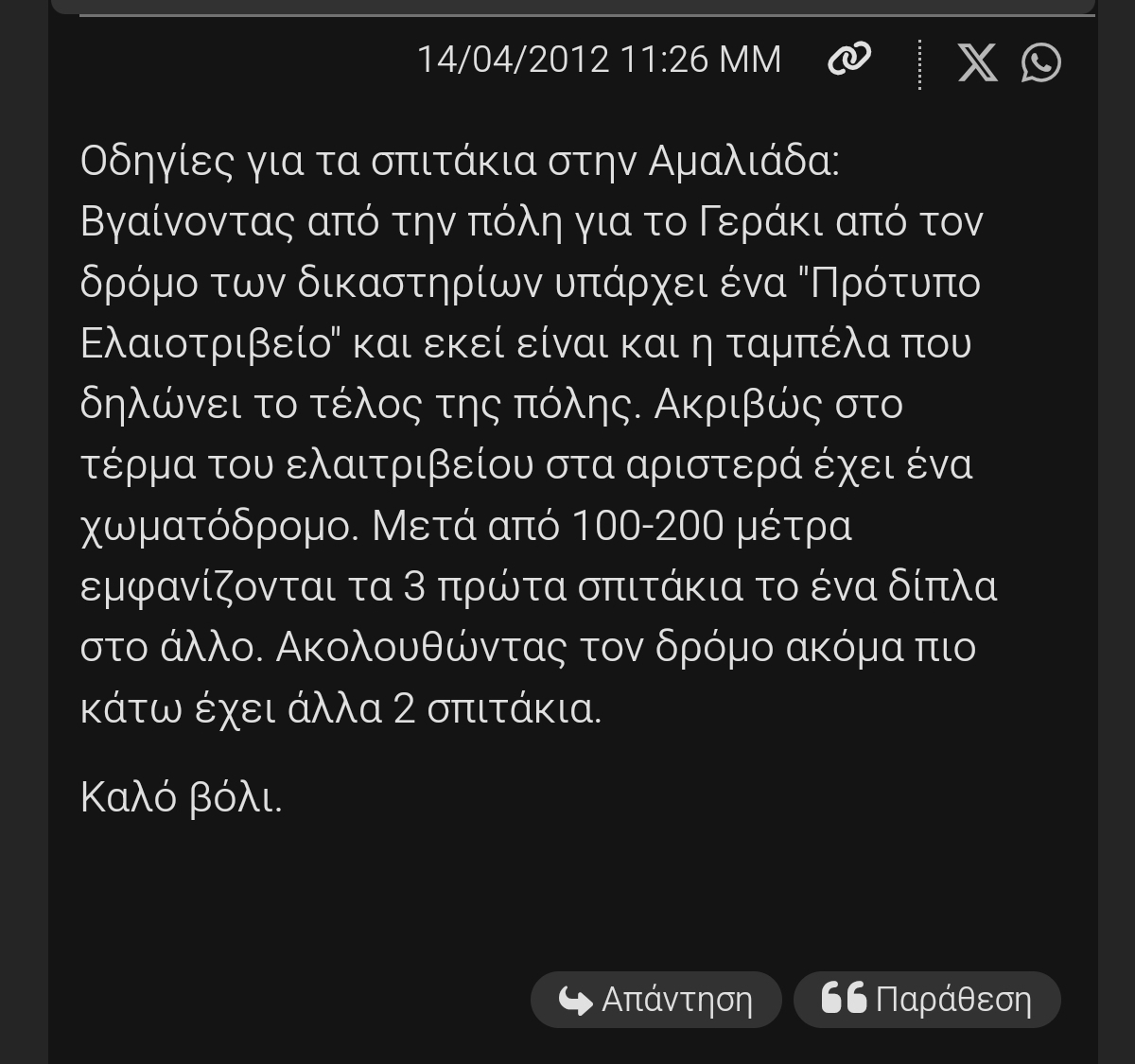Image resolution: width=1135 pixels, height=1064 pixels.
Task: Tap the Απάντηση reply button
Action: click(x=656, y=1000)
